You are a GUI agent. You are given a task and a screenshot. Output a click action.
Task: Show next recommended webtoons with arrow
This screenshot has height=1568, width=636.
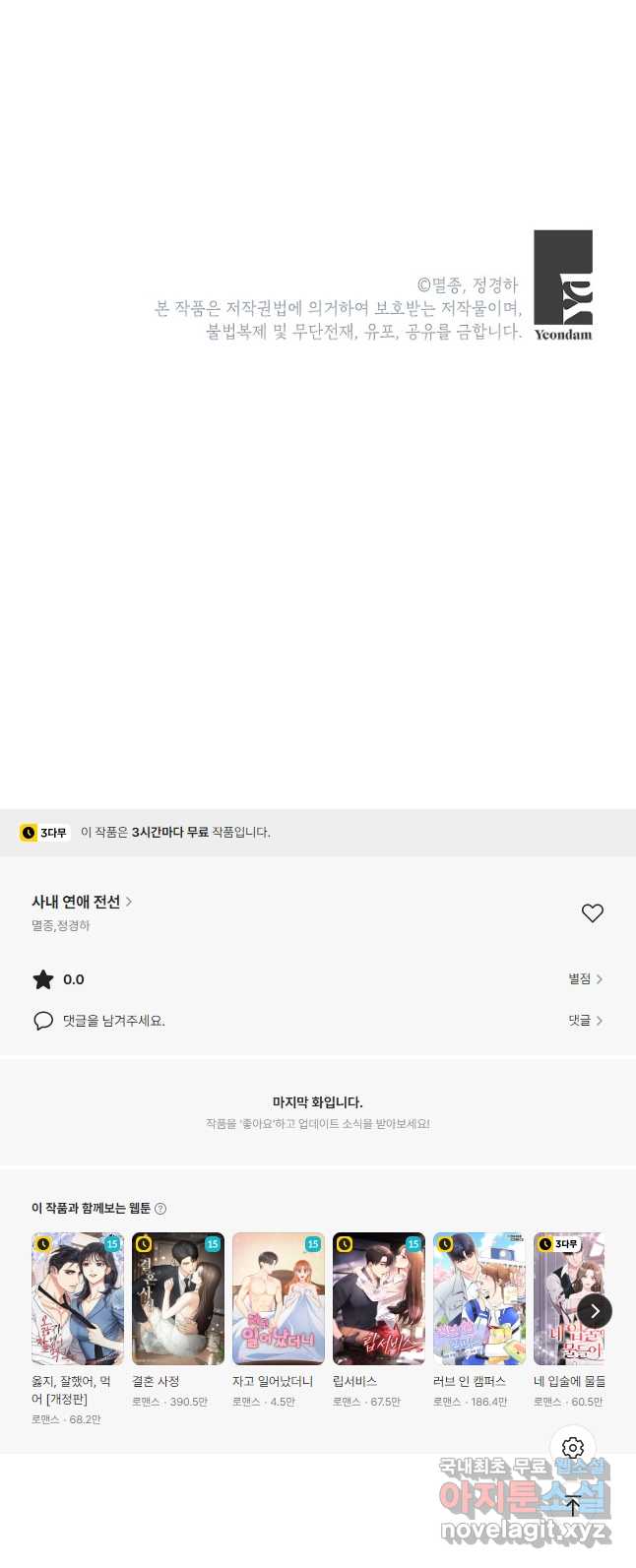coord(595,1311)
